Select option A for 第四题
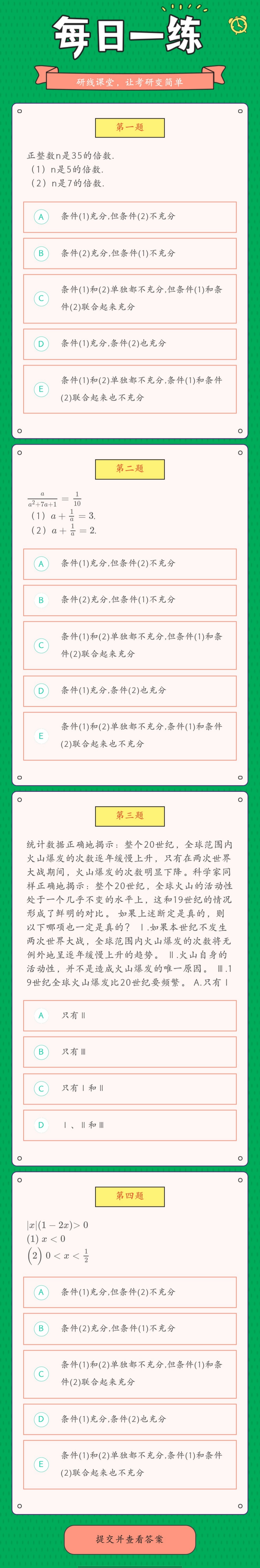 130,1292
